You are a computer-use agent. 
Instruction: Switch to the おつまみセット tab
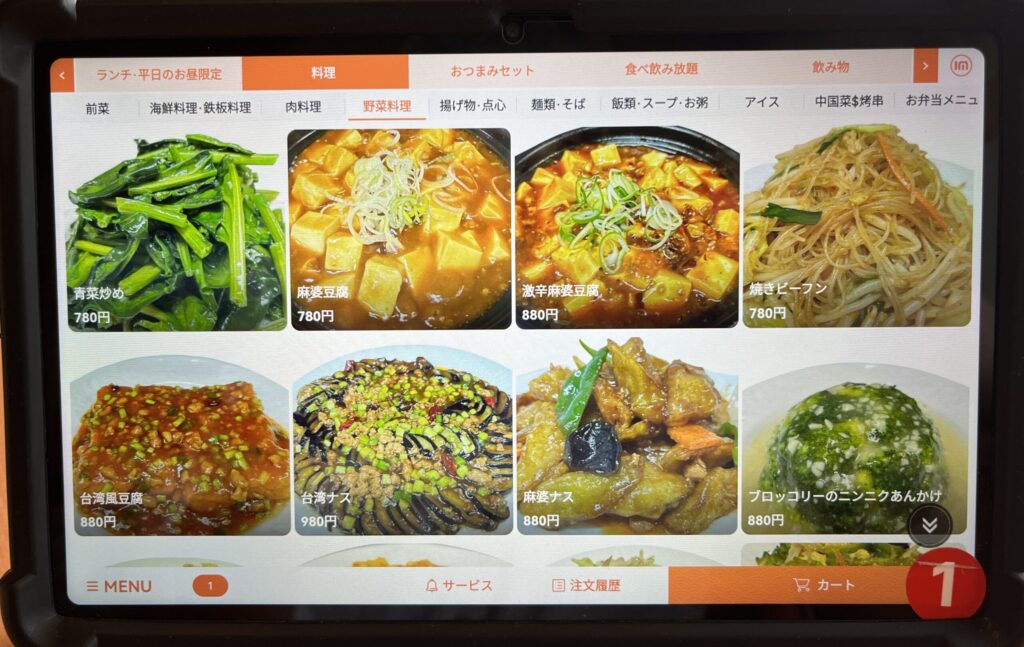coord(492,71)
